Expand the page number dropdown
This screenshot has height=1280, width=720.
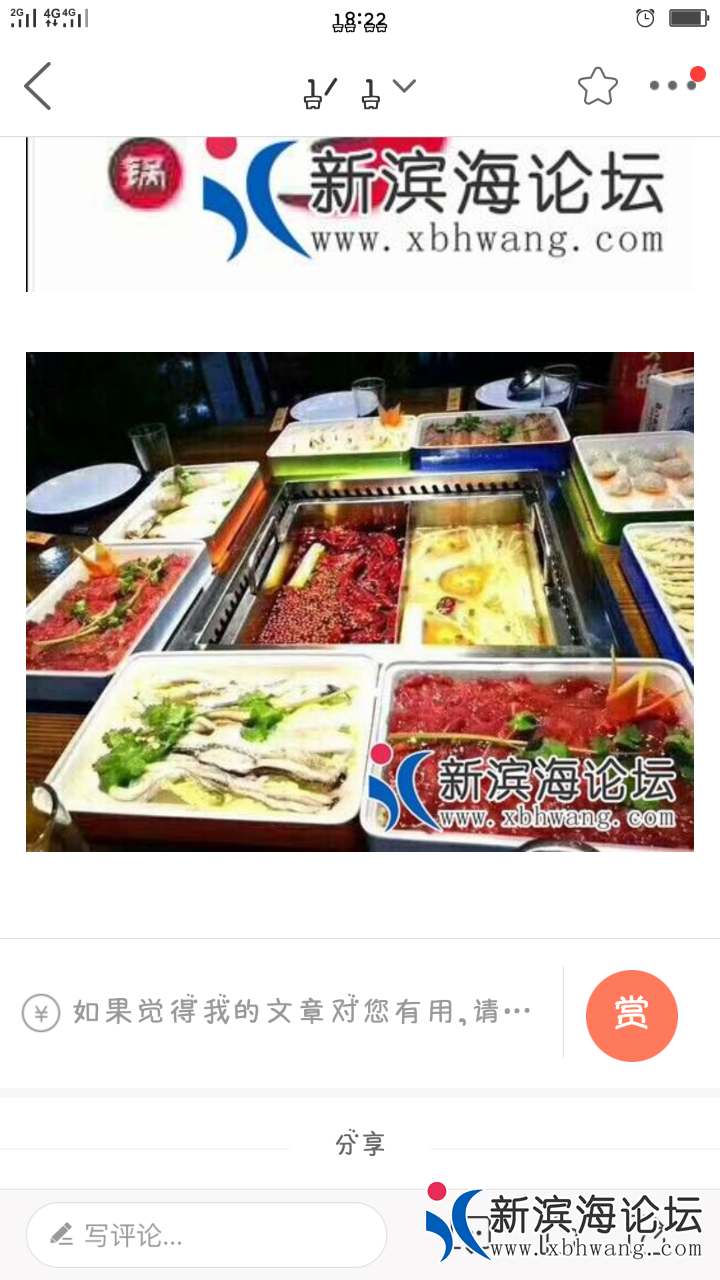(x=403, y=86)
